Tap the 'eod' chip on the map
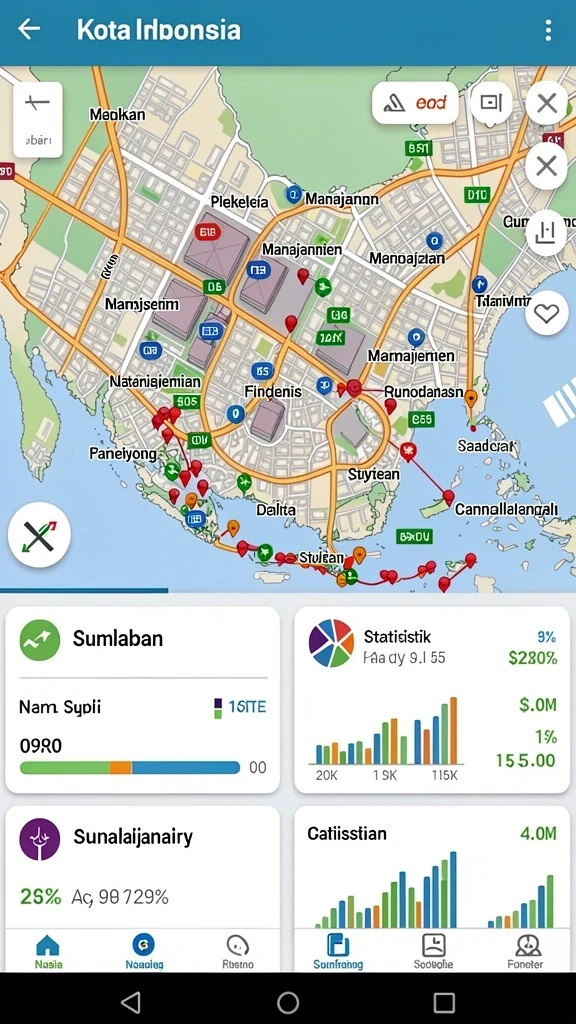The width and height of the screenshot is (576, 1024). (x=415, y=103)
